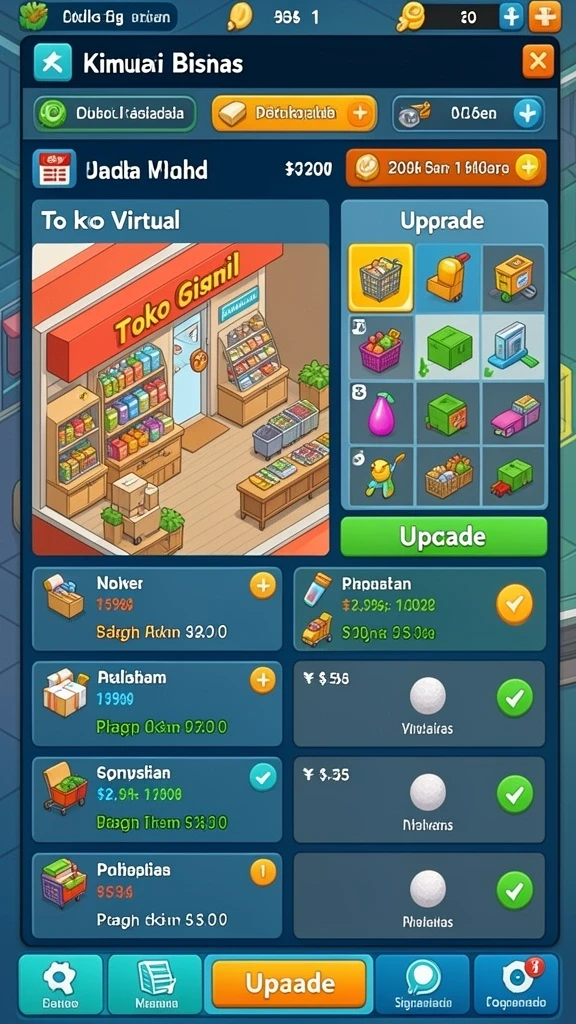Tap the blue plus in top bar
Viewport: 576px width, 1024px height.
pyautogui.click(x=511, y=16)
